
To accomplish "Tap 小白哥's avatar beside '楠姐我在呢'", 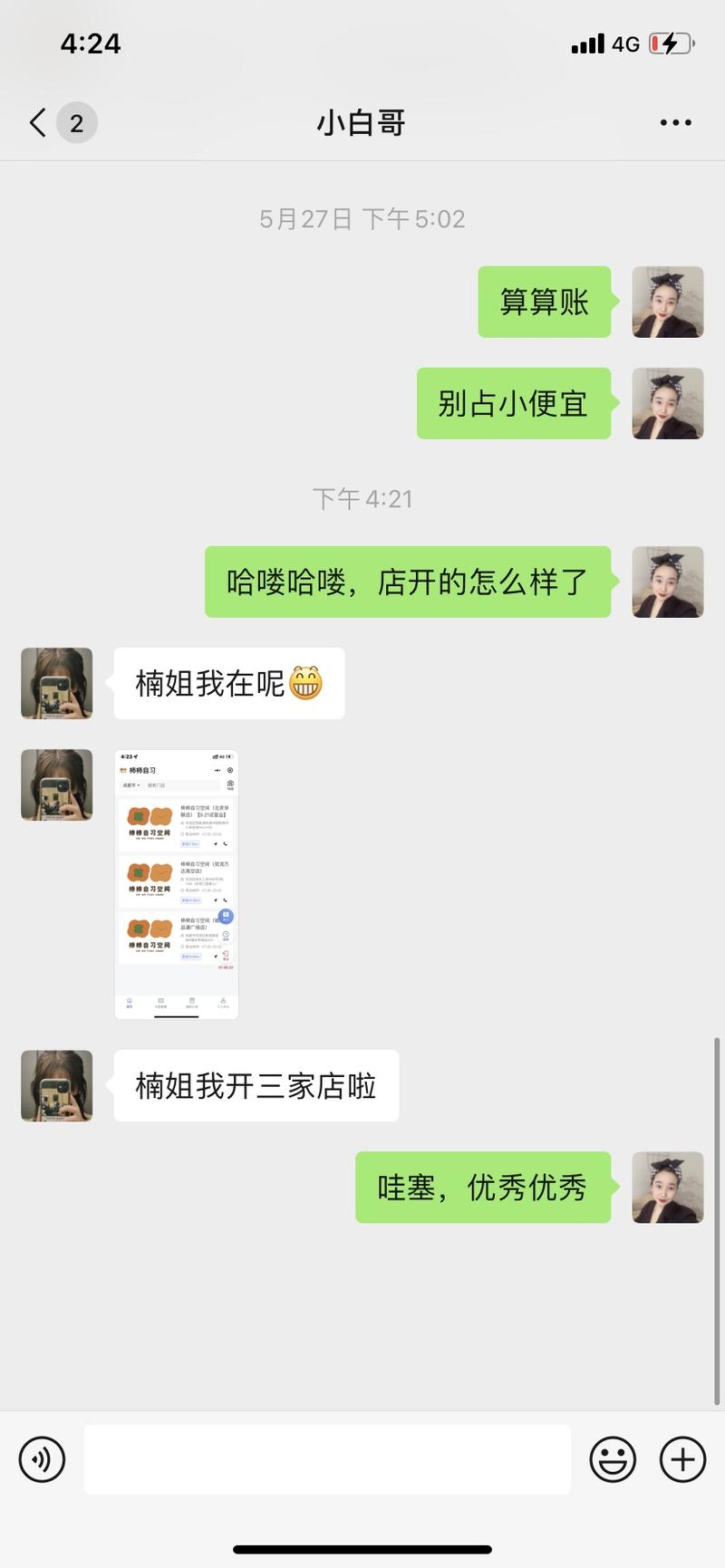I will point(56,684).
